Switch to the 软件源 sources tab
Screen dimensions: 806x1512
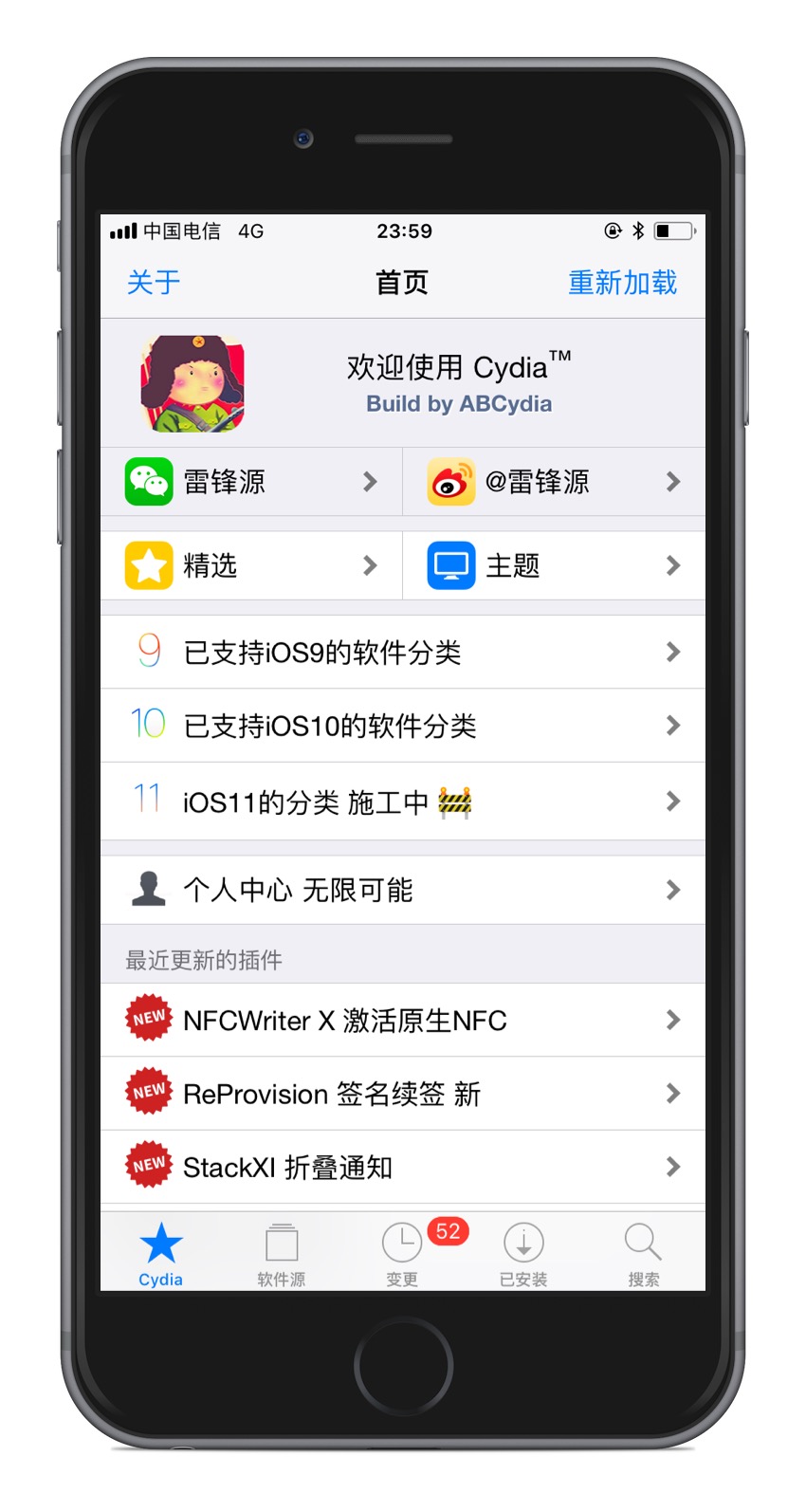click(282, 1254)
